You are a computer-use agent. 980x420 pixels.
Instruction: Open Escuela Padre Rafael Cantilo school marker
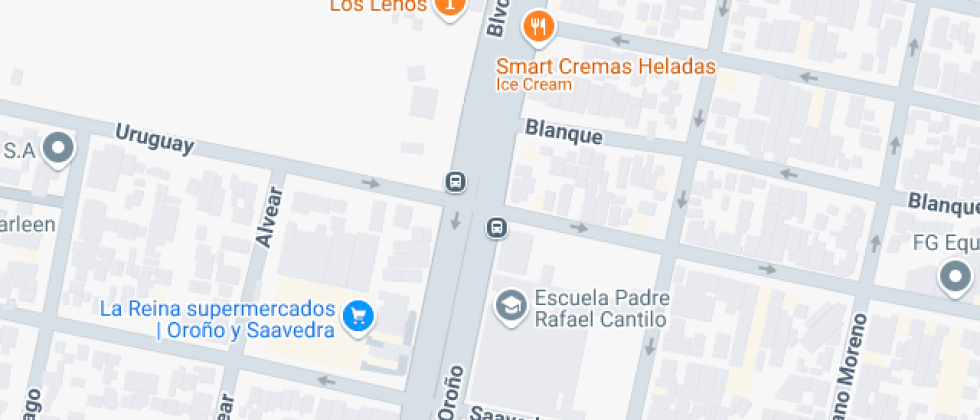(x=511, y=306)
